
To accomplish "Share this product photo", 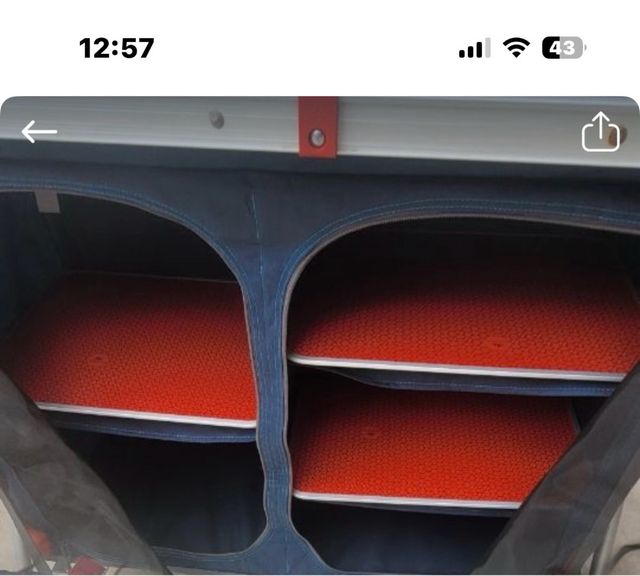I will click(599, 131).
